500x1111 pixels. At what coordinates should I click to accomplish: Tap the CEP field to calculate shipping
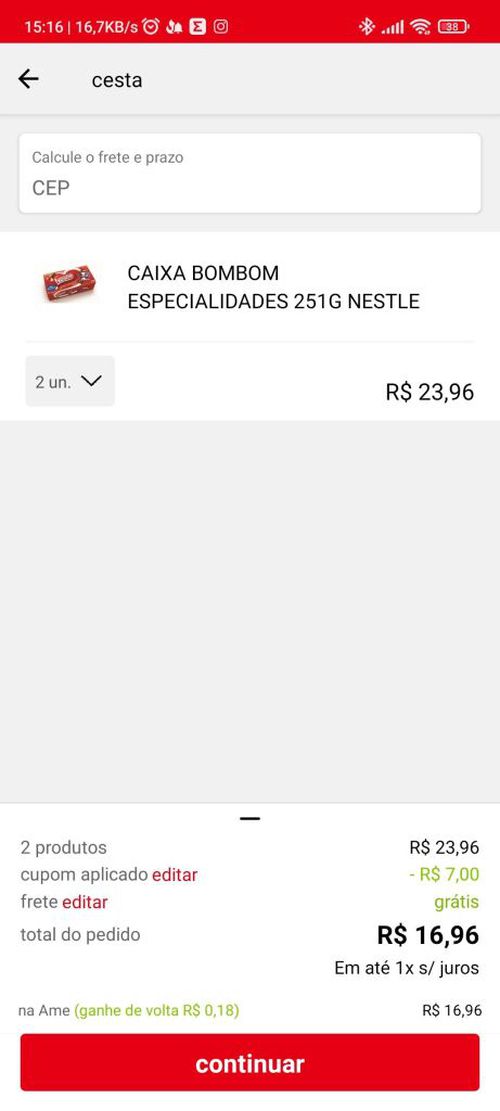(250, 173)
